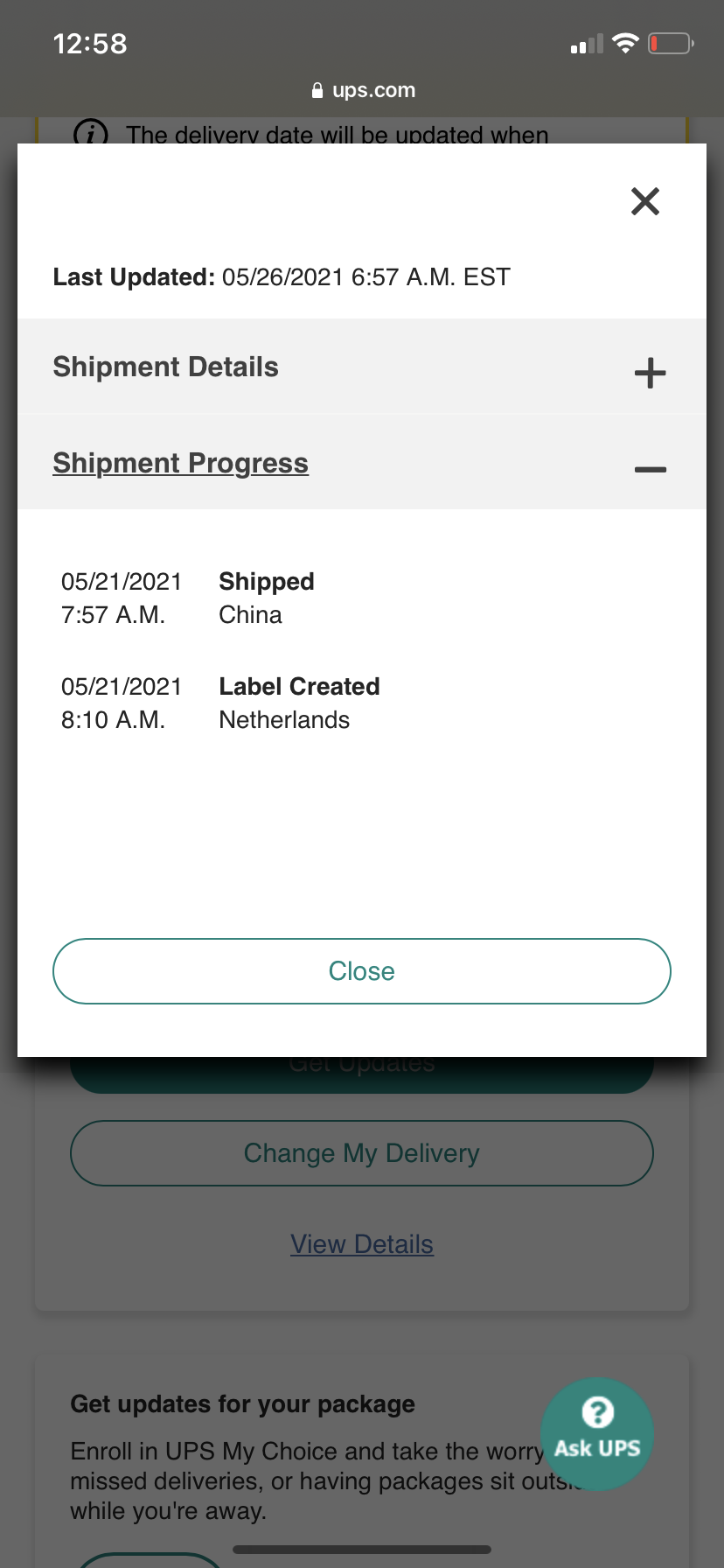Screen dimensions: 724x1568
Task: Expand the Shipment Details section
Action: coord(362,367)
